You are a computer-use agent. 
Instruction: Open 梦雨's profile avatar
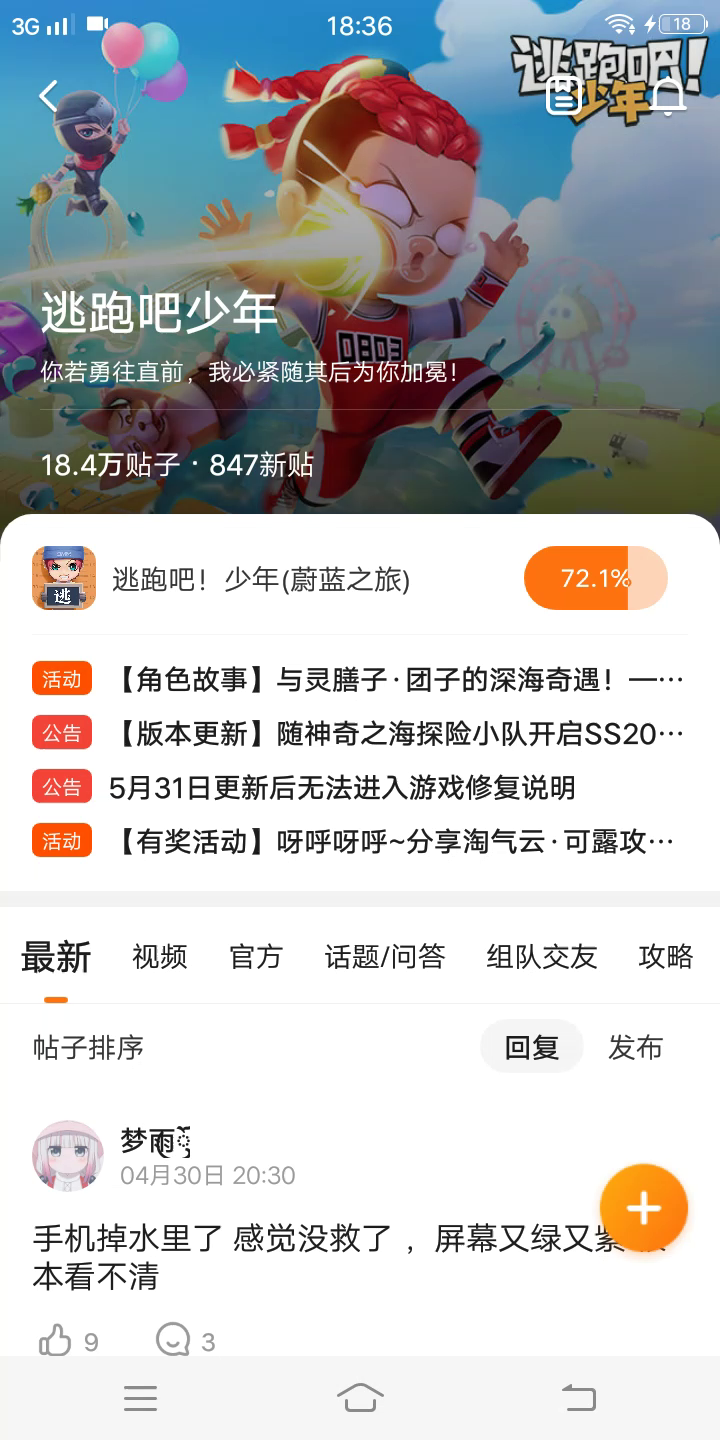68,1156
